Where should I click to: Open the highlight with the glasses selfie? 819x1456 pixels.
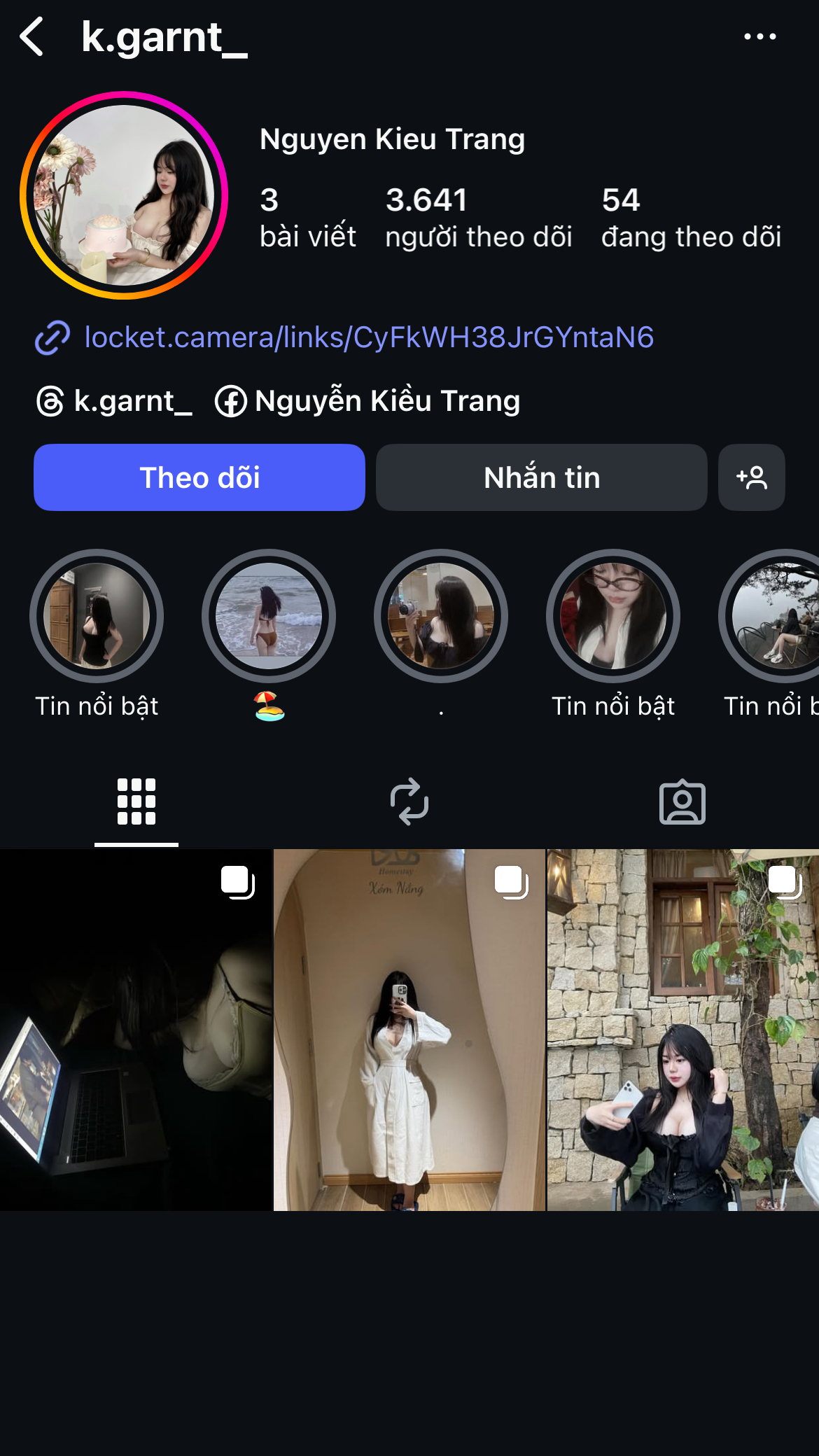click(613, 616)
